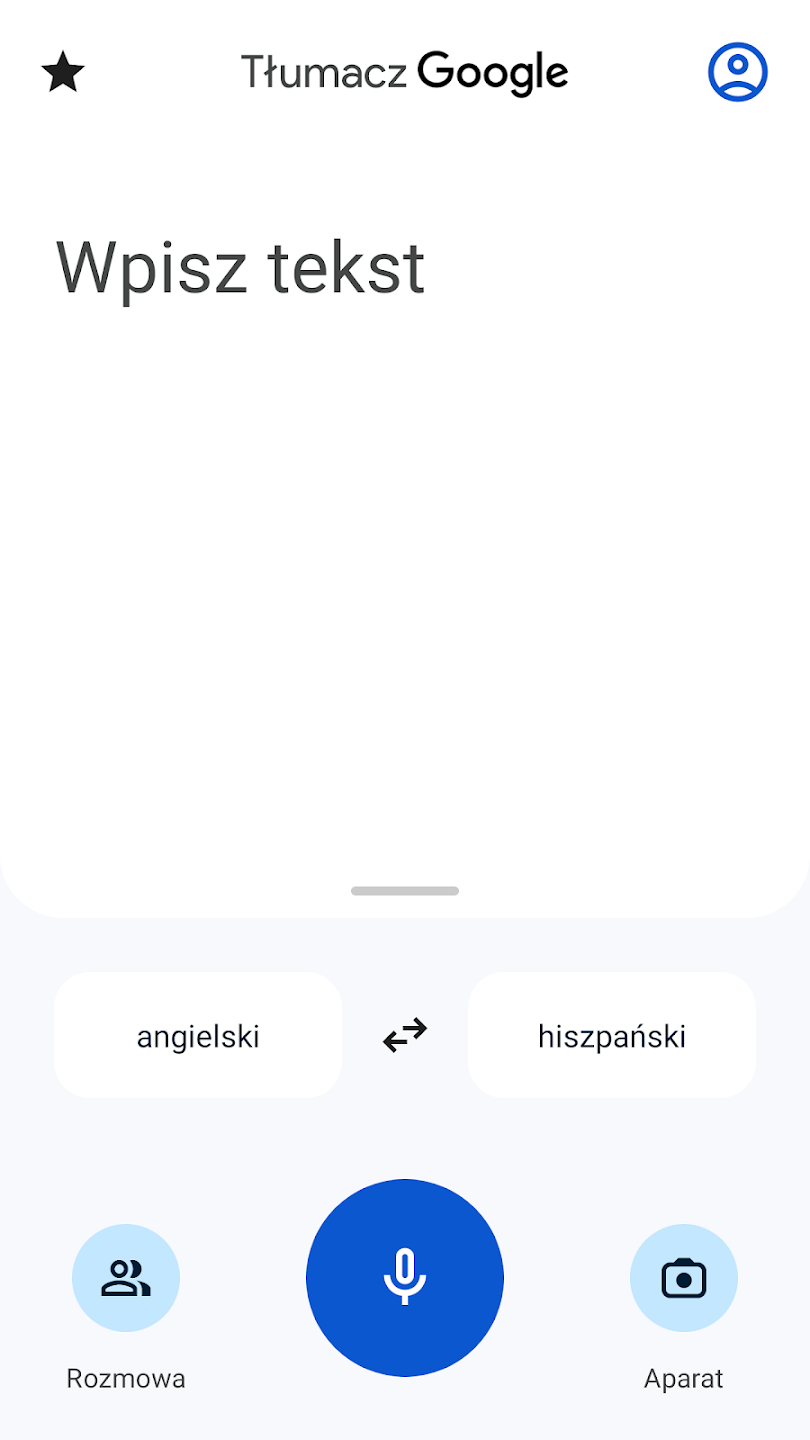
Task: Start Rozmowa conversation mode
Action: coord(126,1278)
